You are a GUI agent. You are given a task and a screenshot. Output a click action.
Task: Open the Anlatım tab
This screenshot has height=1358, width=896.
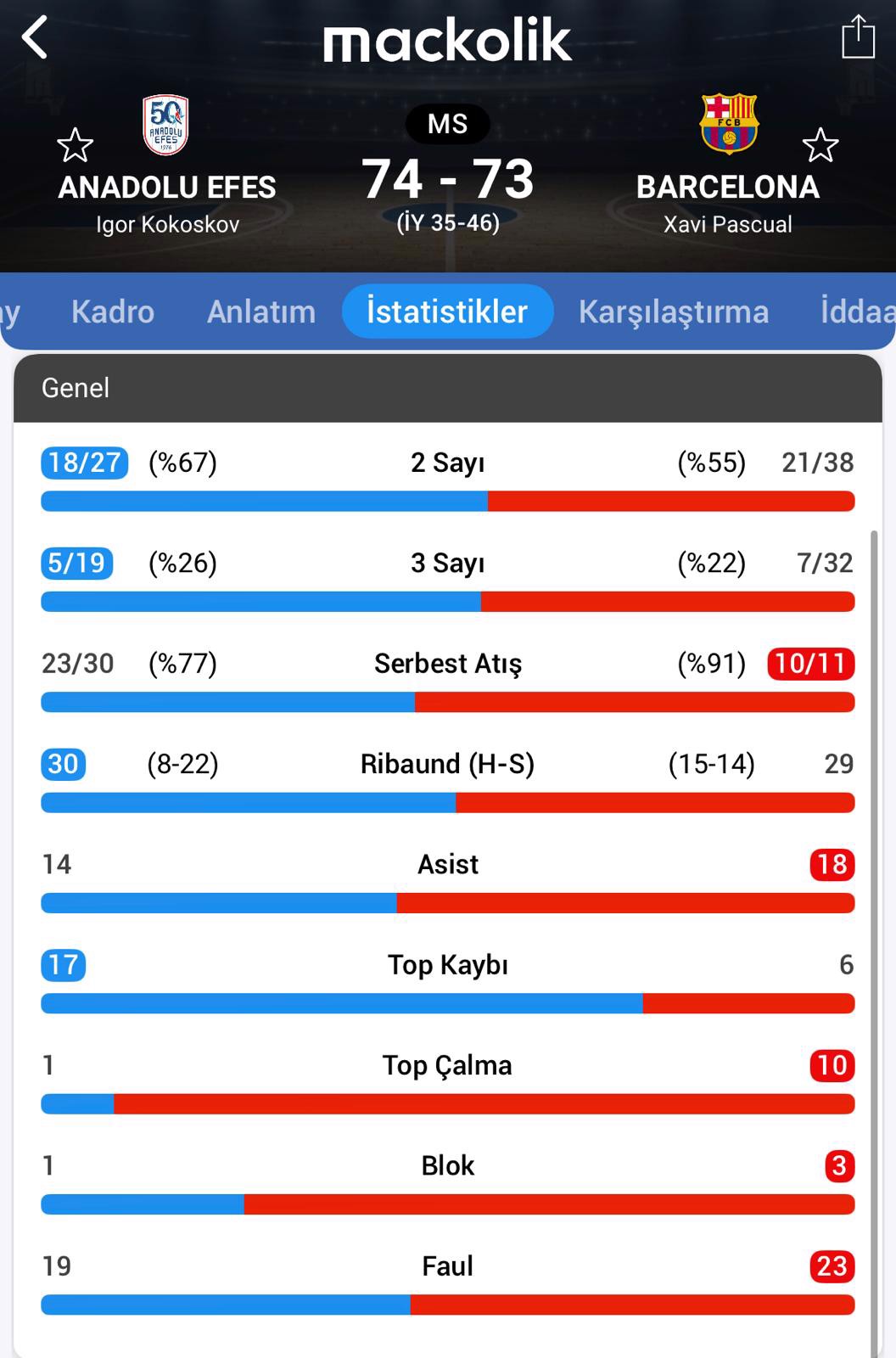click(261, 311)
